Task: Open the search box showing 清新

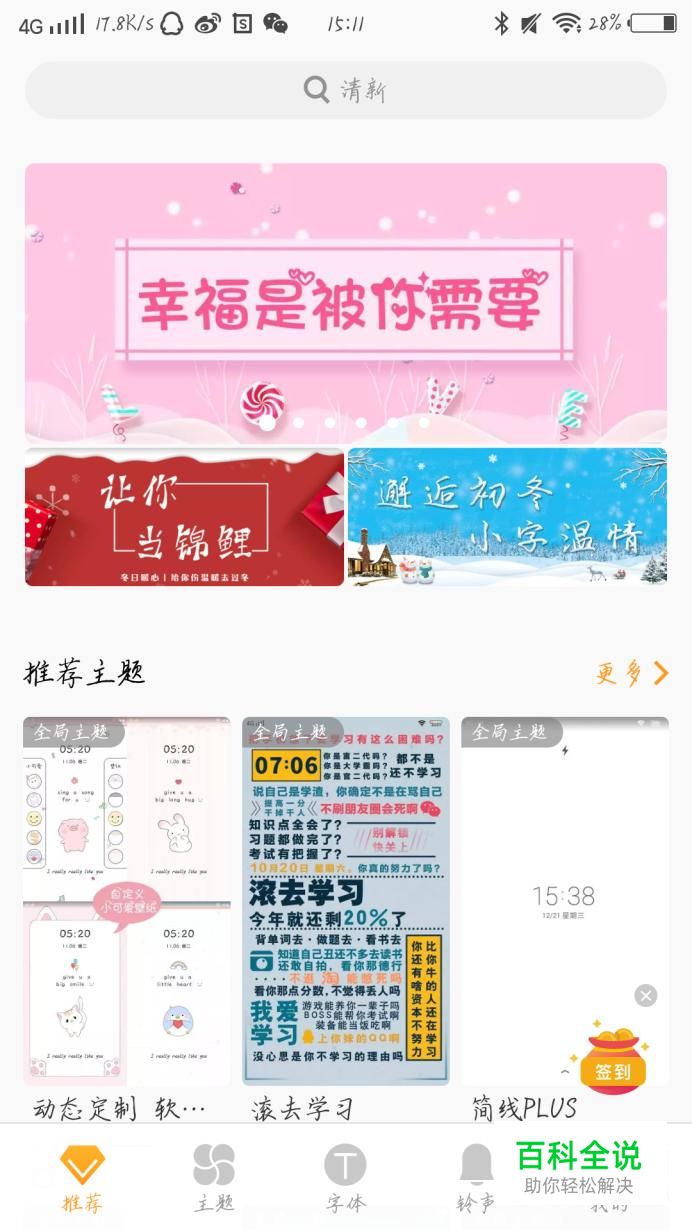Action: [x=345, y=90]
